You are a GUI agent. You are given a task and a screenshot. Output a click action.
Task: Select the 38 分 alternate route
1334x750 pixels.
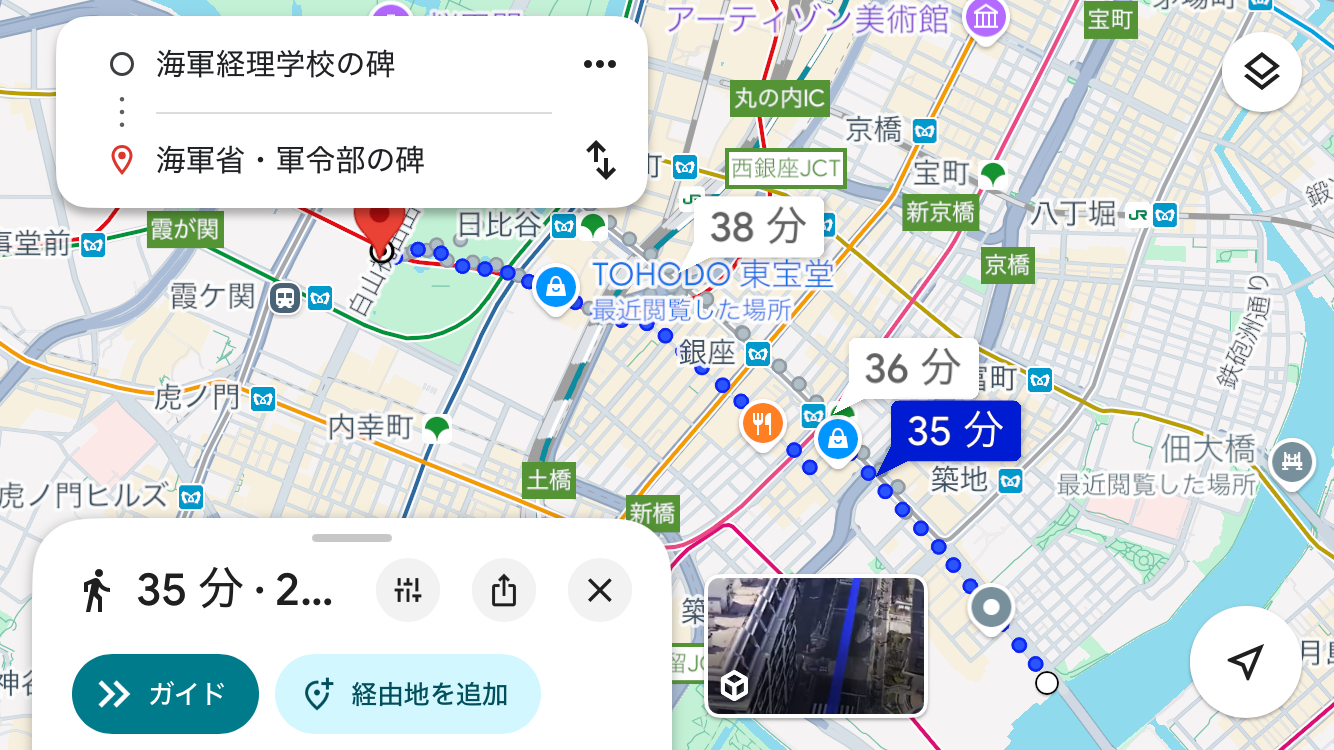(757, 227)
